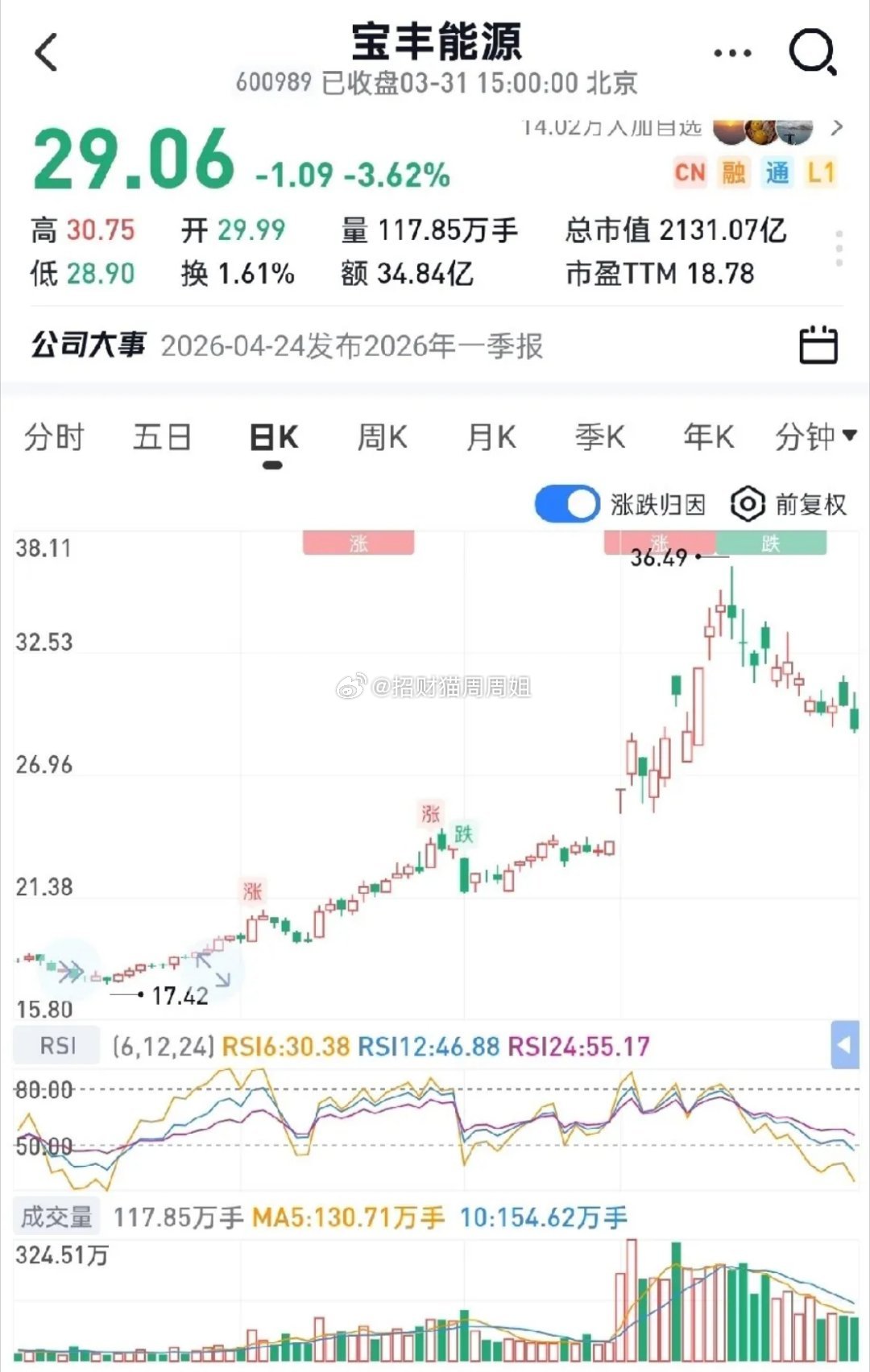Screen dimensions: 870x1372
Task: Open the 分时 intraday view
Action: click(55, 436)
